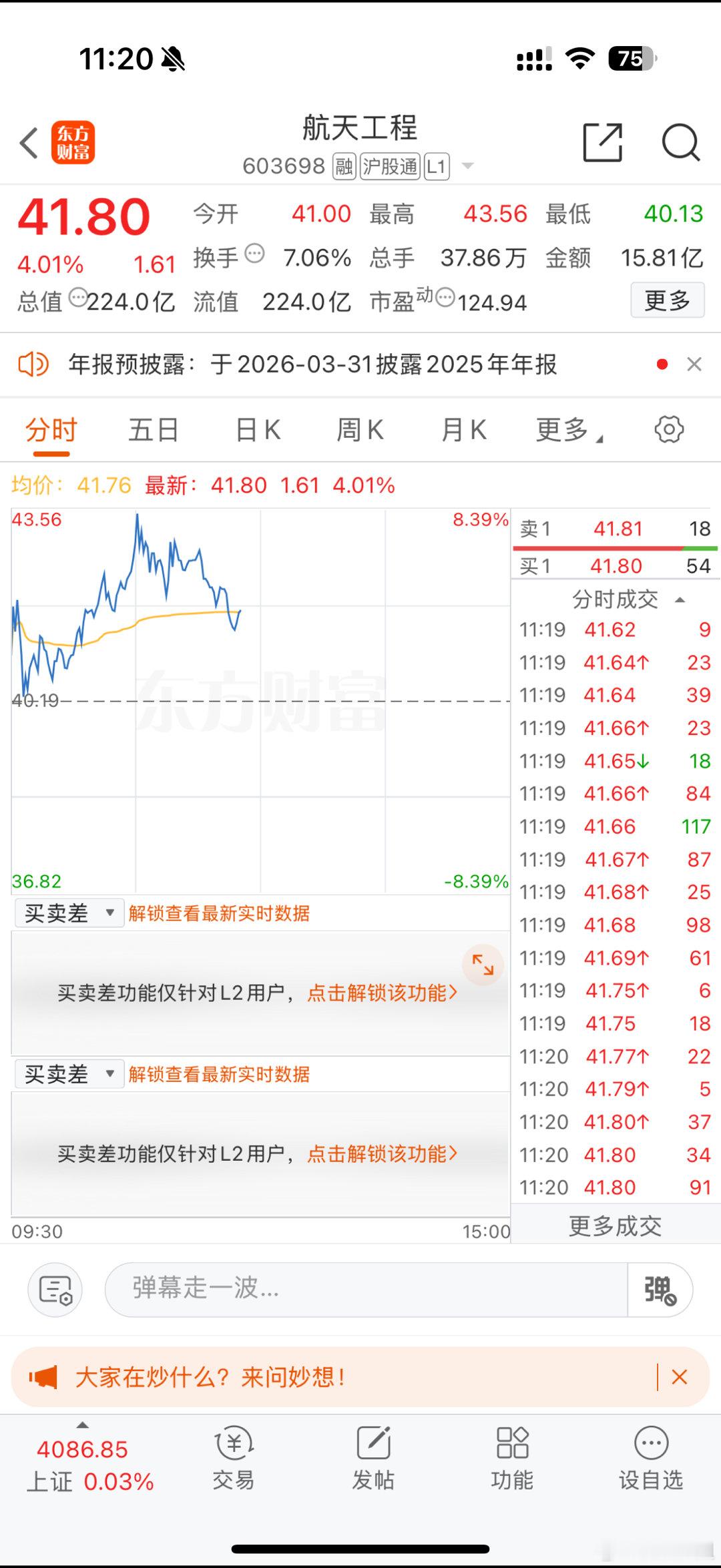Switch to the 日K tab
721x1568 pixels.
click(x=256, y=430)
